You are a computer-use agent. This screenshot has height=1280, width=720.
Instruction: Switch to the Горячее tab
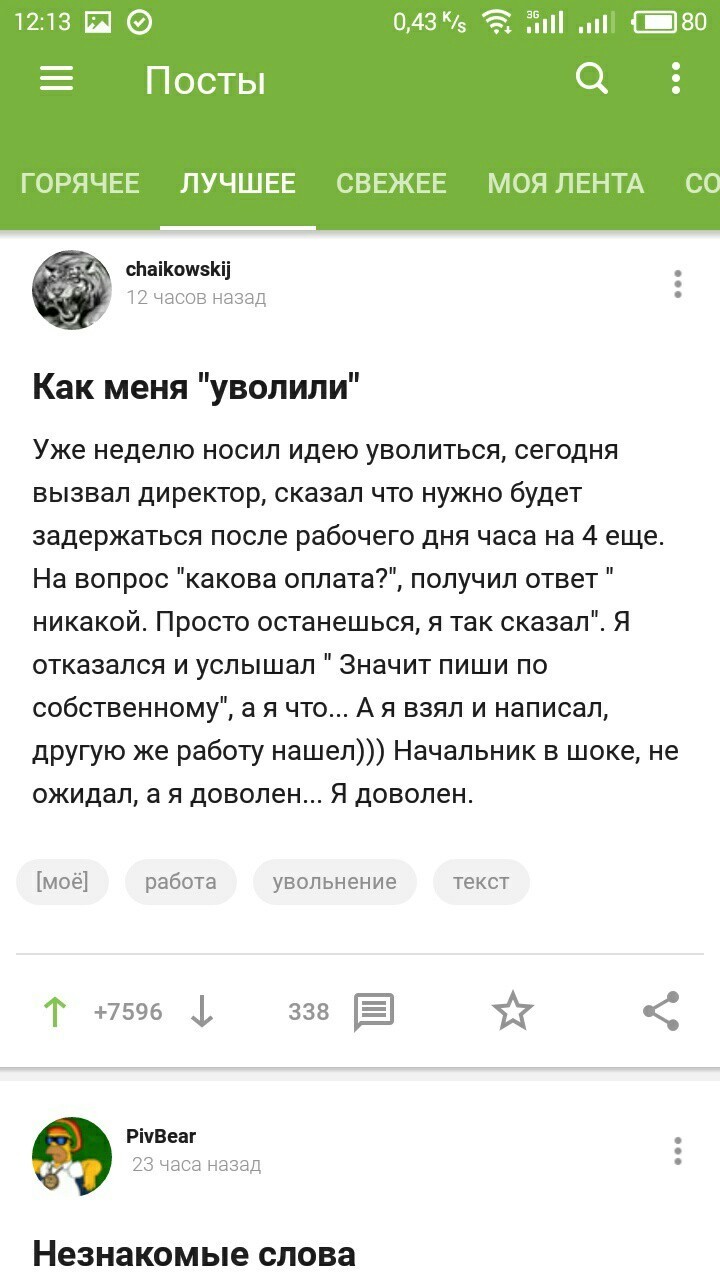point(80,184)
